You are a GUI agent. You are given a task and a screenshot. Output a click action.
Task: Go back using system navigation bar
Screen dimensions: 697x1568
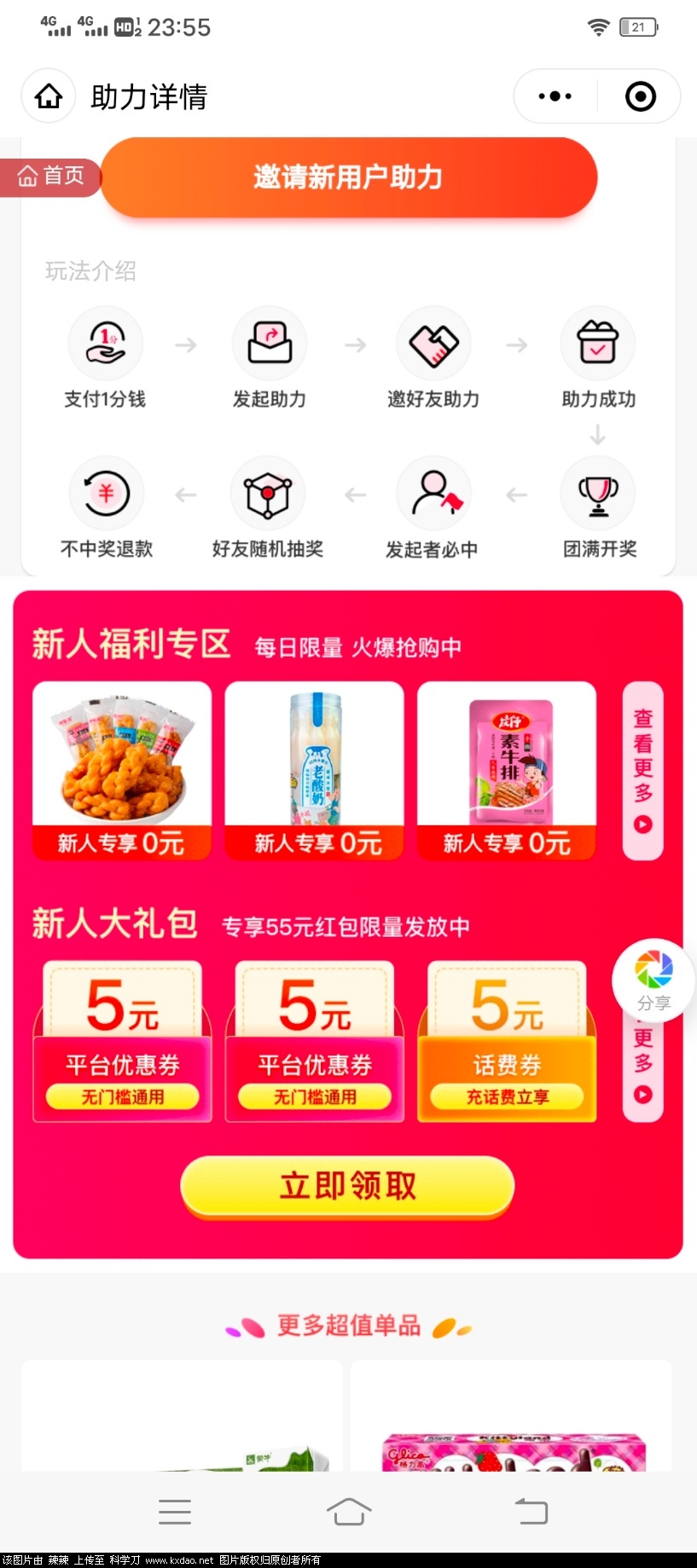click(531, 1512)
